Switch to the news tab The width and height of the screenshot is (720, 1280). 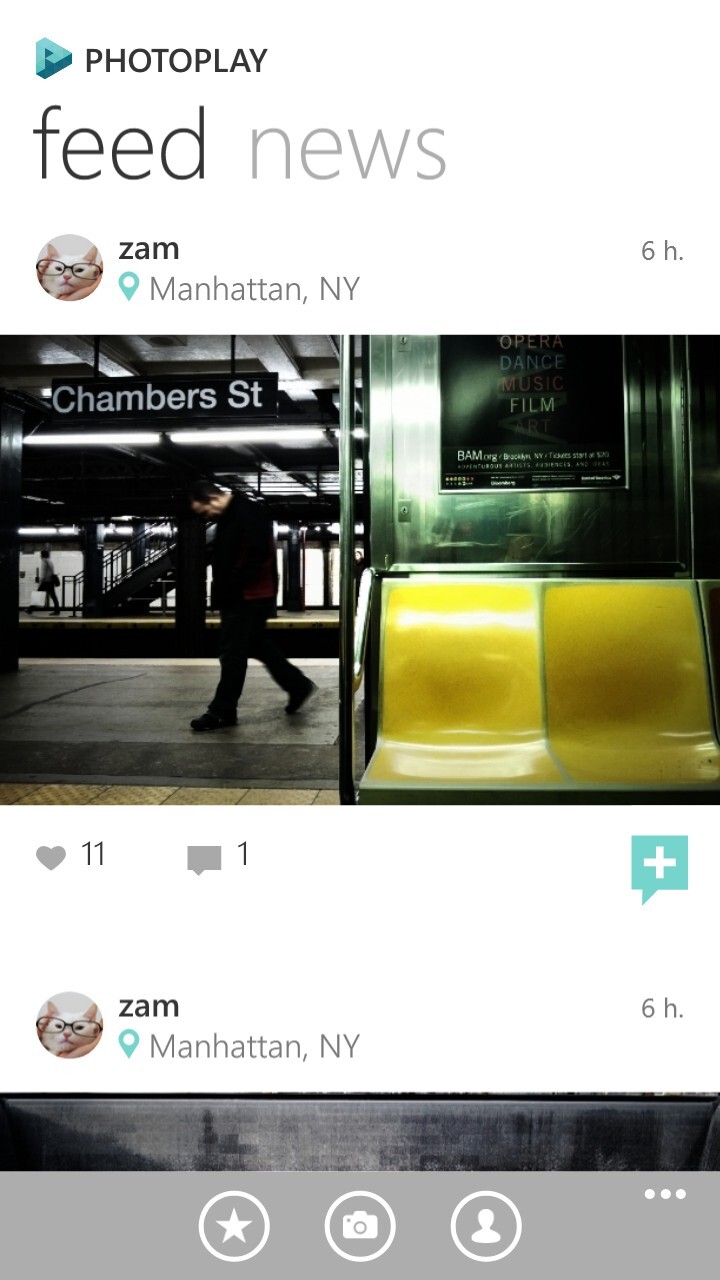[x=346, y=148]
